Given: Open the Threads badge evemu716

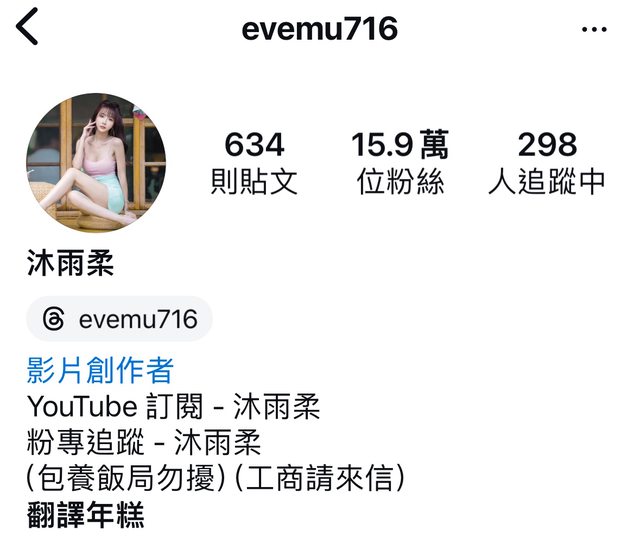Looking at the screenshot, I should [x=120, y=320].
